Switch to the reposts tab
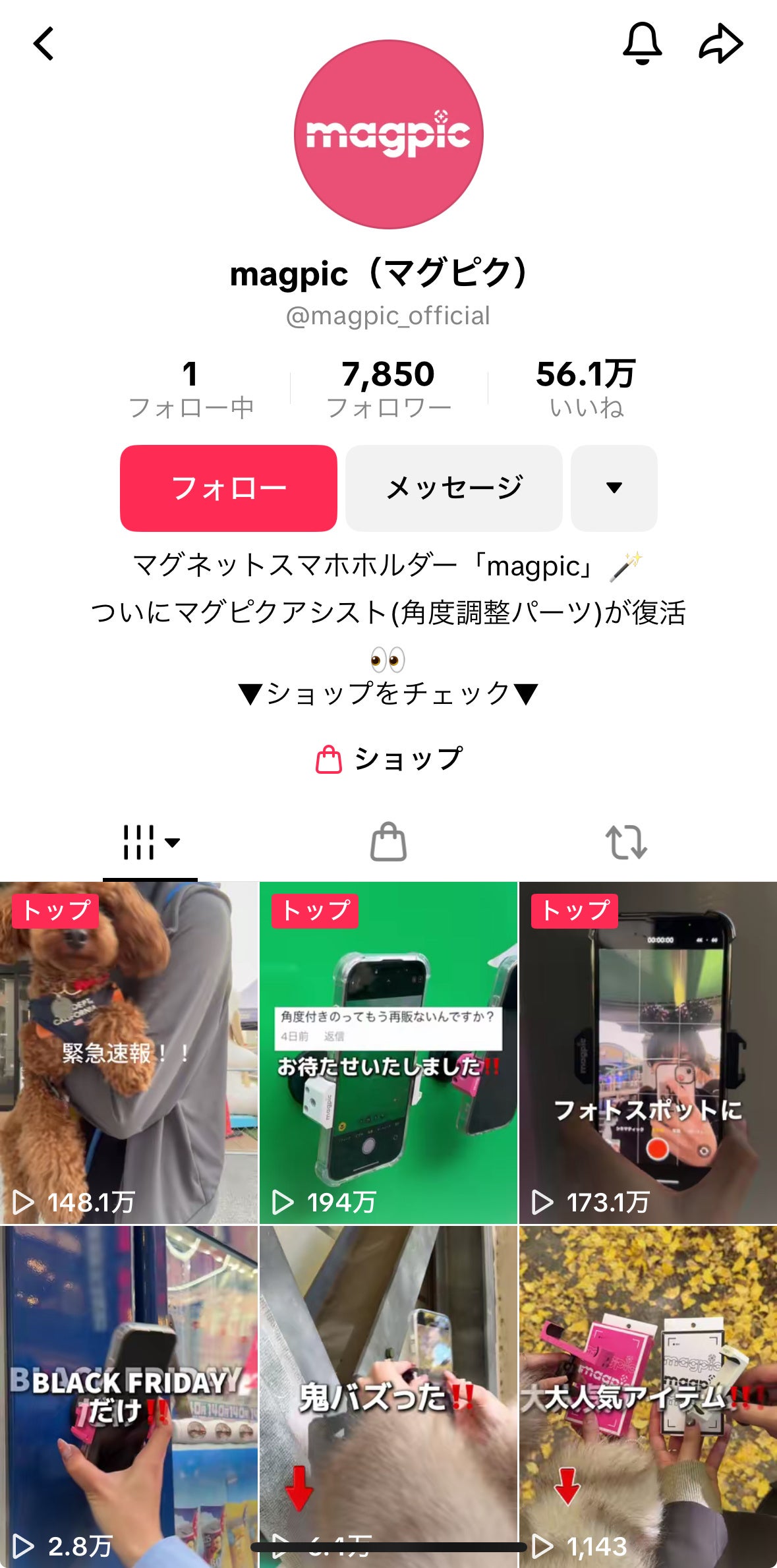 [626, 842]
